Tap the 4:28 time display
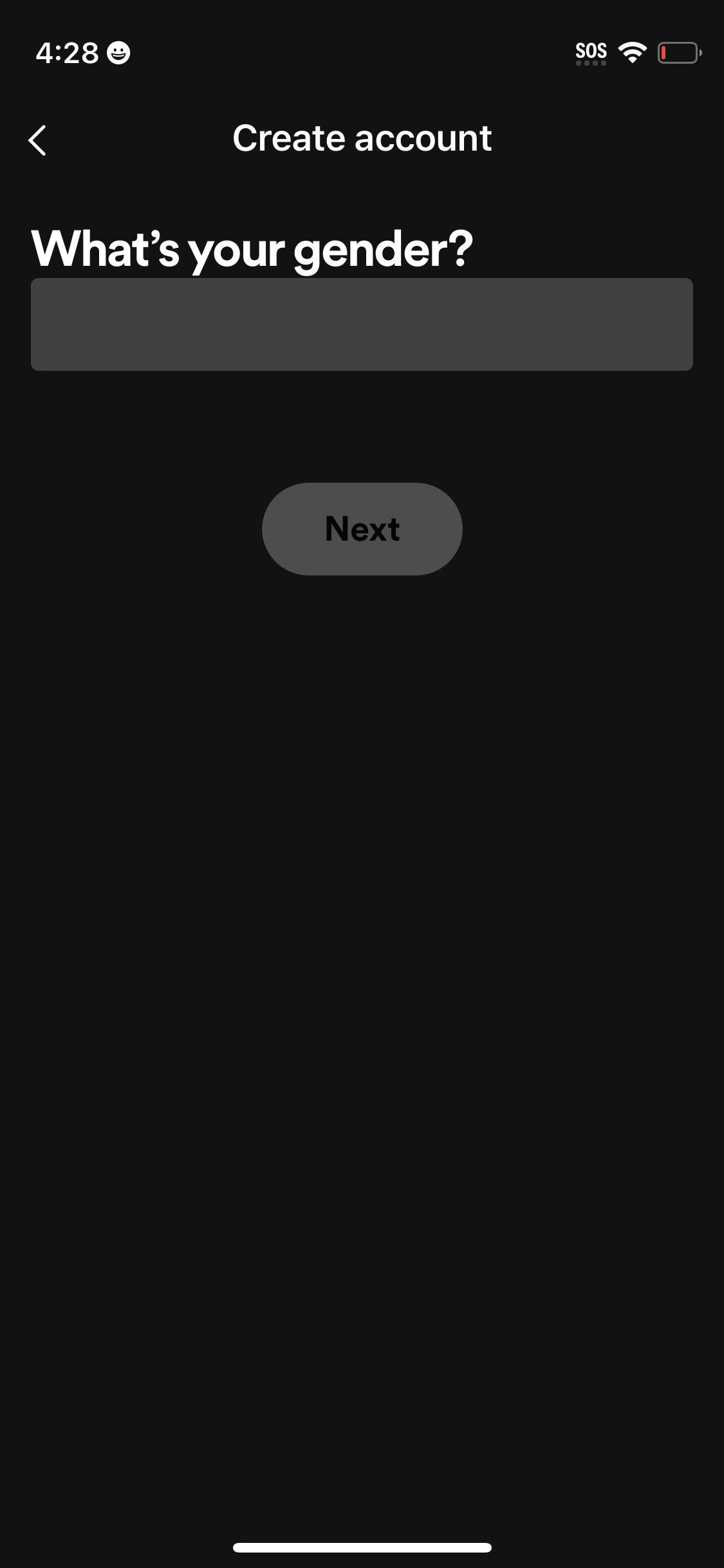 click(x=68, y=53)
